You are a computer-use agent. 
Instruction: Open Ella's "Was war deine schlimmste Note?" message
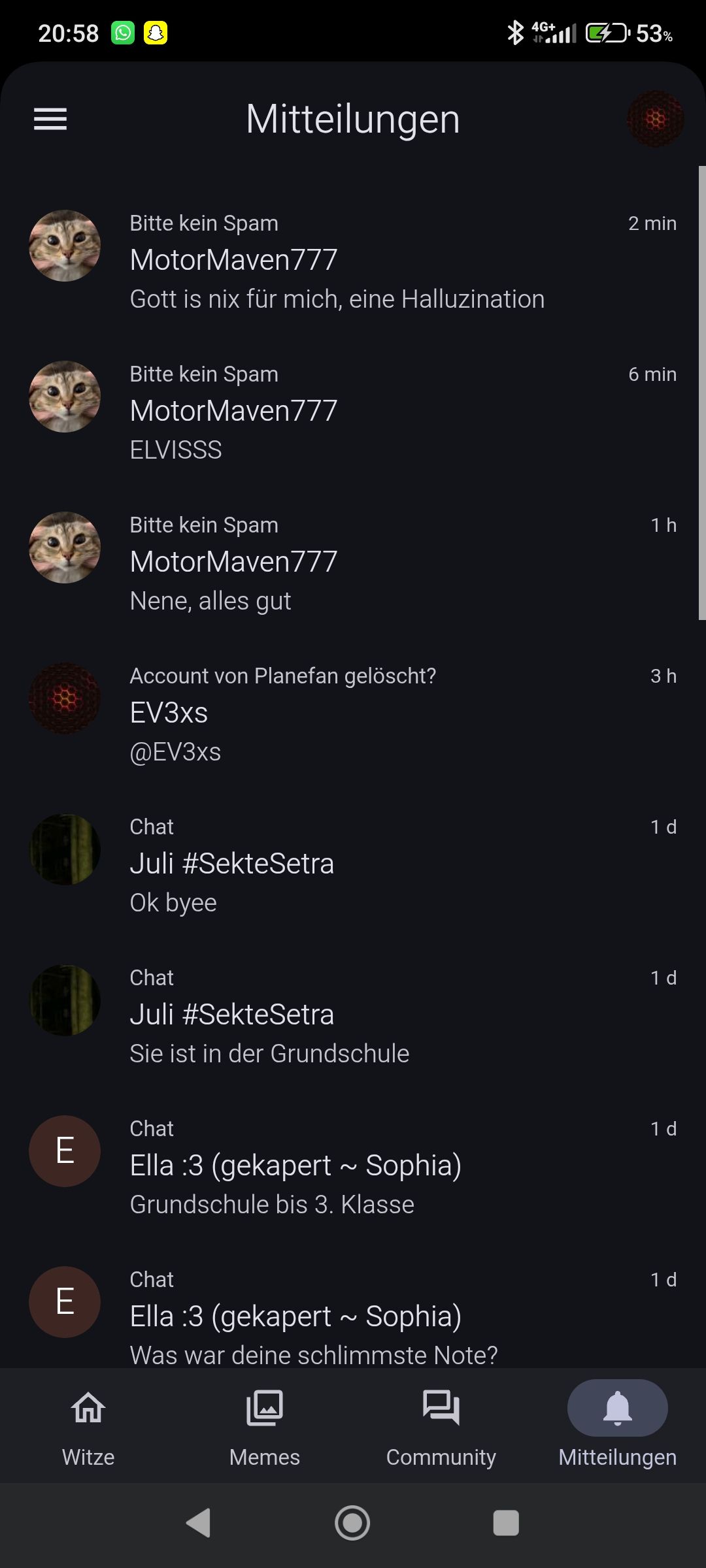pos(353,1316)
